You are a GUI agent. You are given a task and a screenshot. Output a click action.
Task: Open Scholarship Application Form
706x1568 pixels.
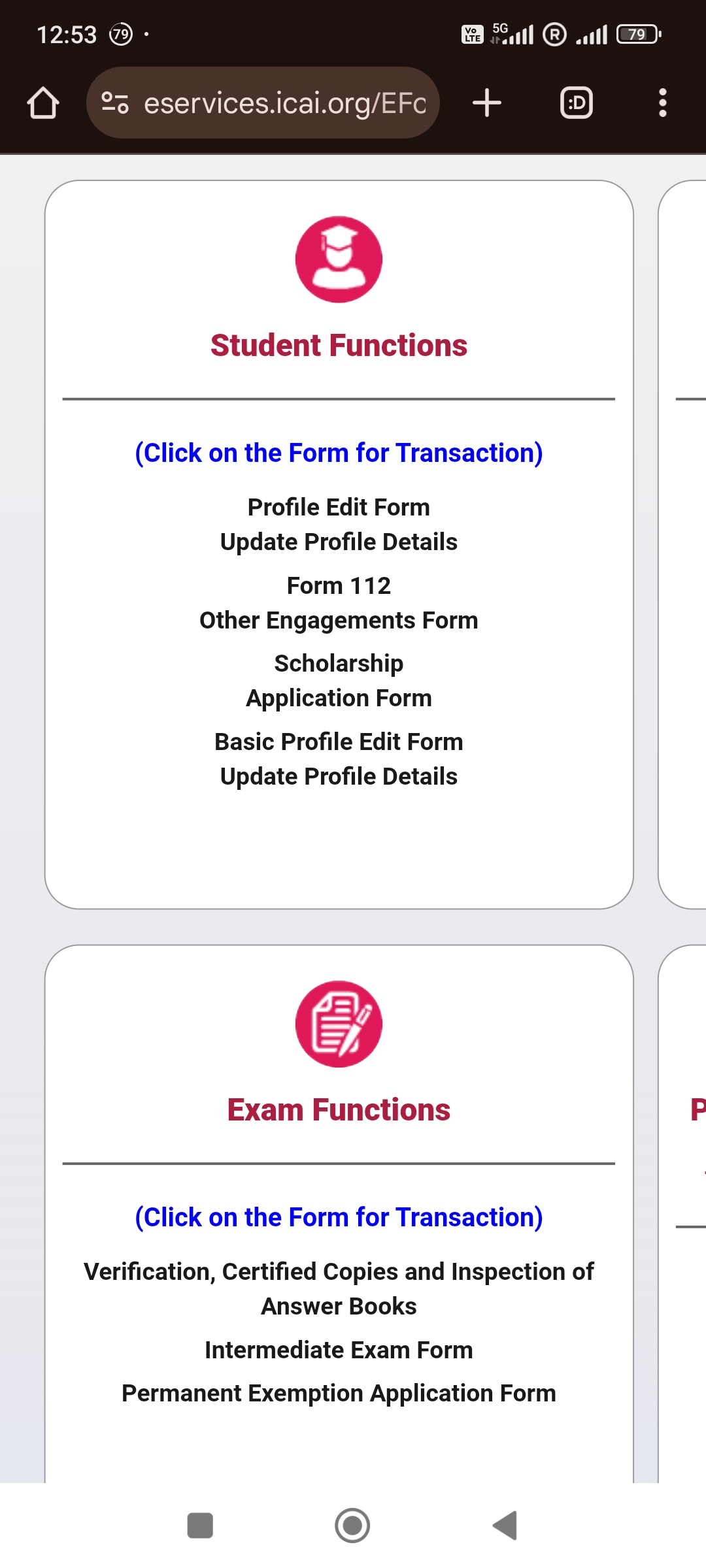(x=339, y=680)
